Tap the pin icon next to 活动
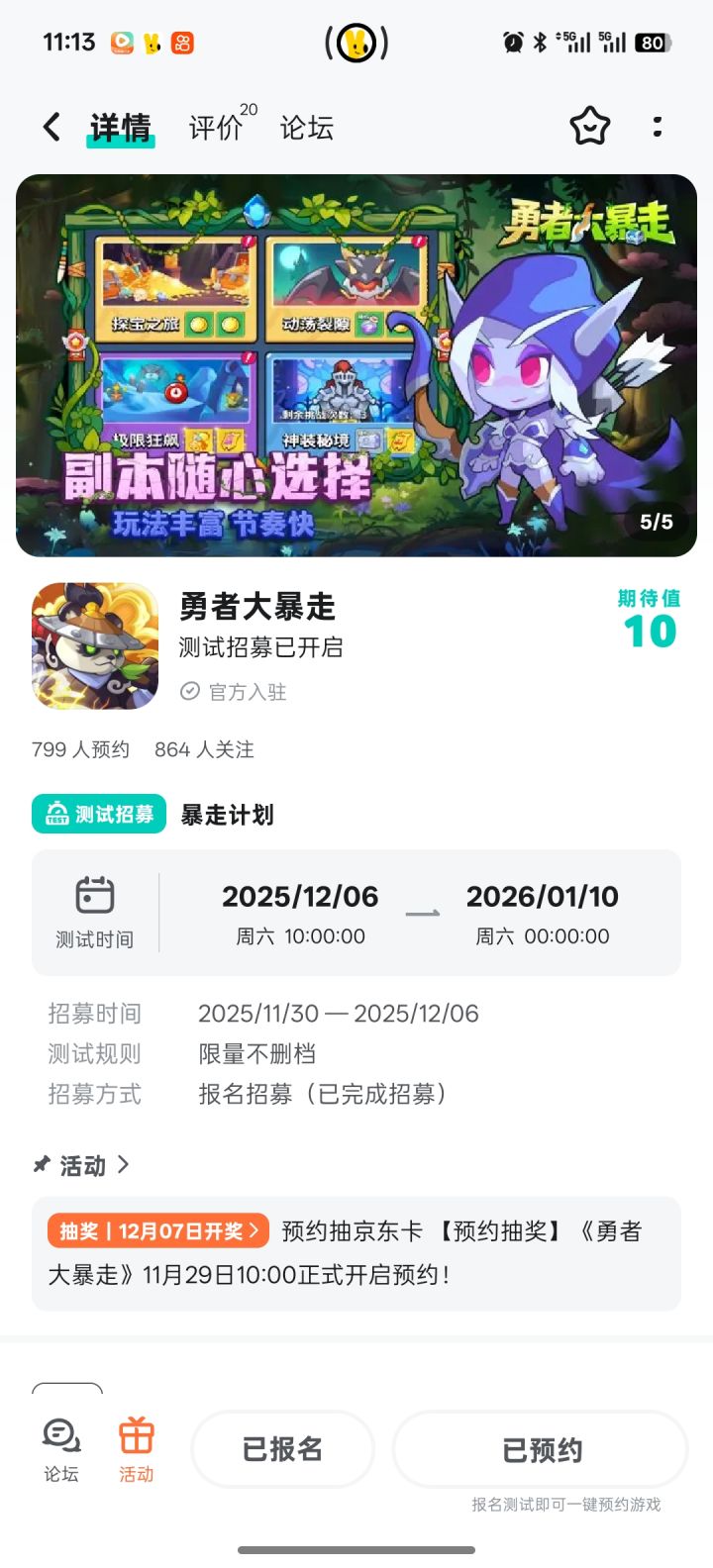Viewport: 713px width, 1568px height. coord(40,1165)
